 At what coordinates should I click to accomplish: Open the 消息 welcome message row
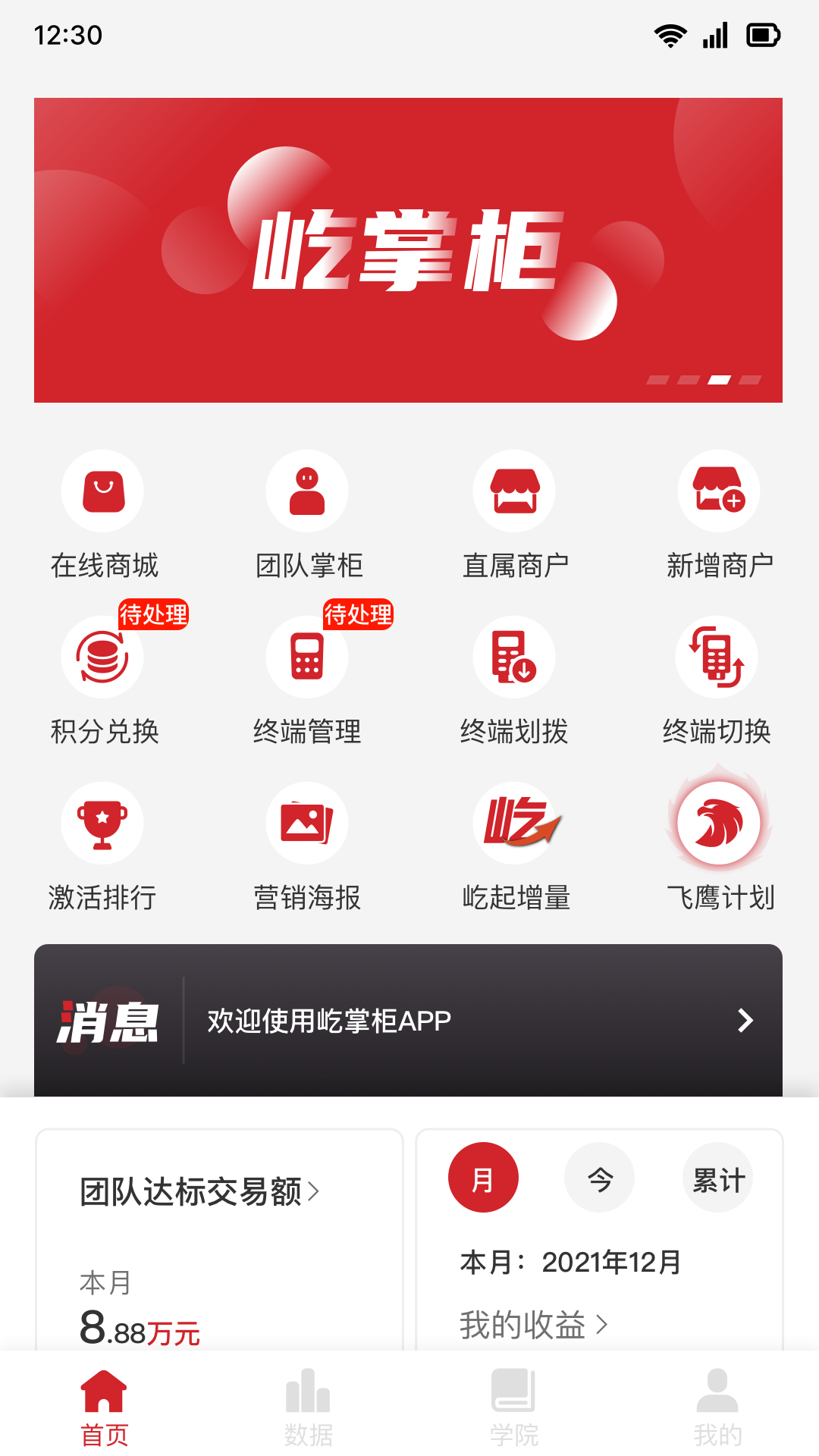coord(408,1020)
